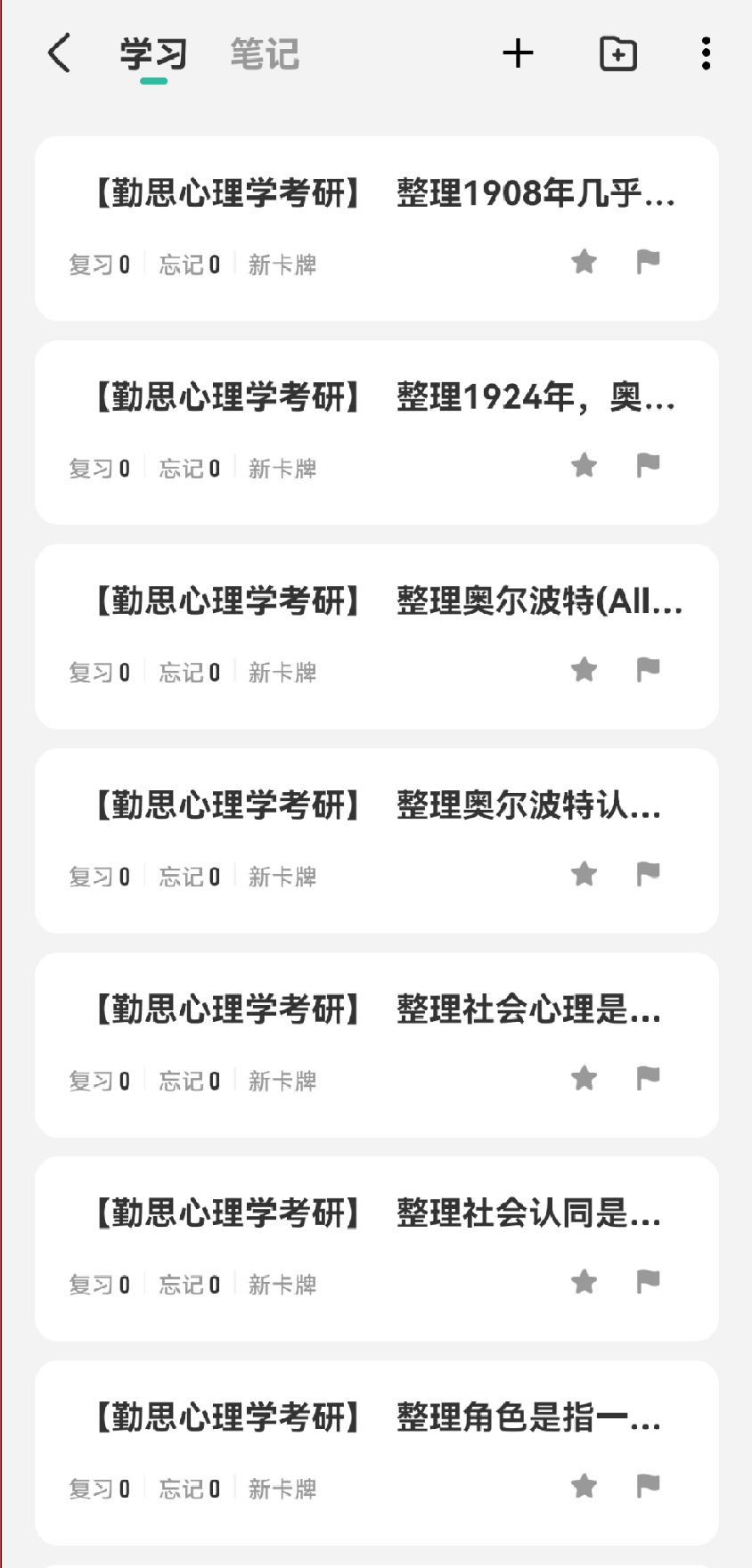Open the card 整理1908年几乎

coord(376,228)
